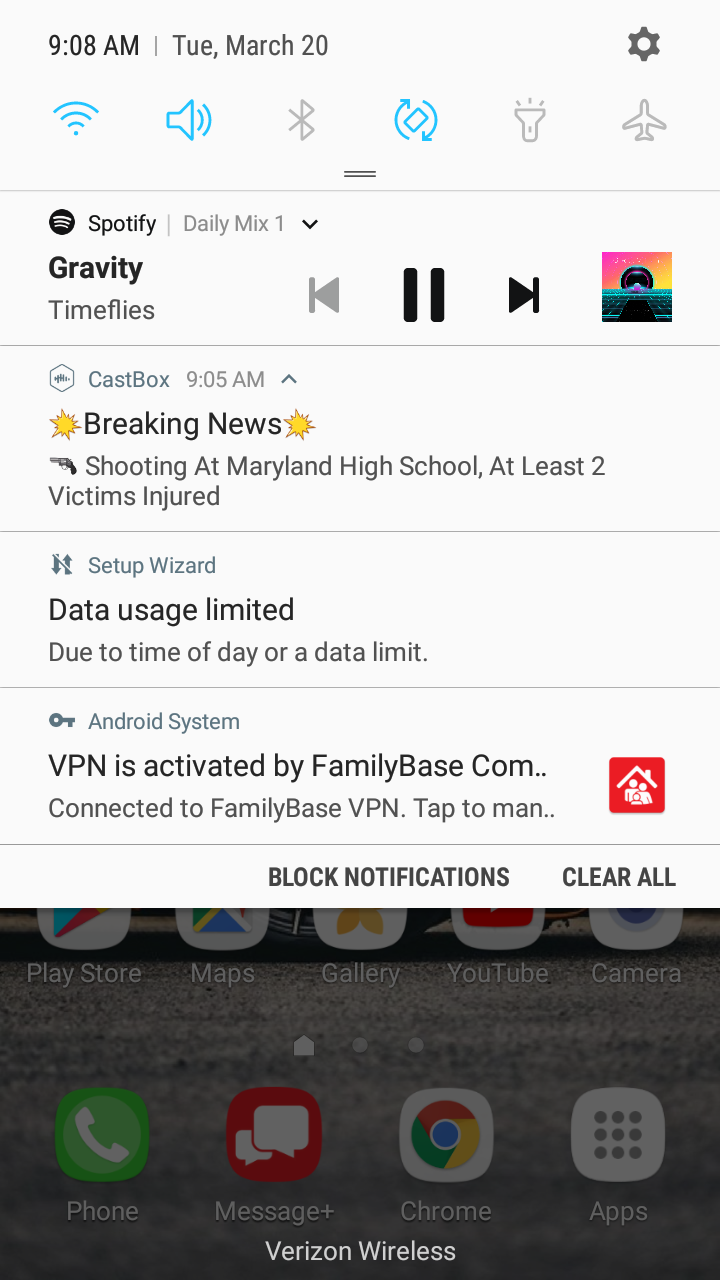720x1280 pixels.
Task: Clear all notifications
Action: (618, 877)
